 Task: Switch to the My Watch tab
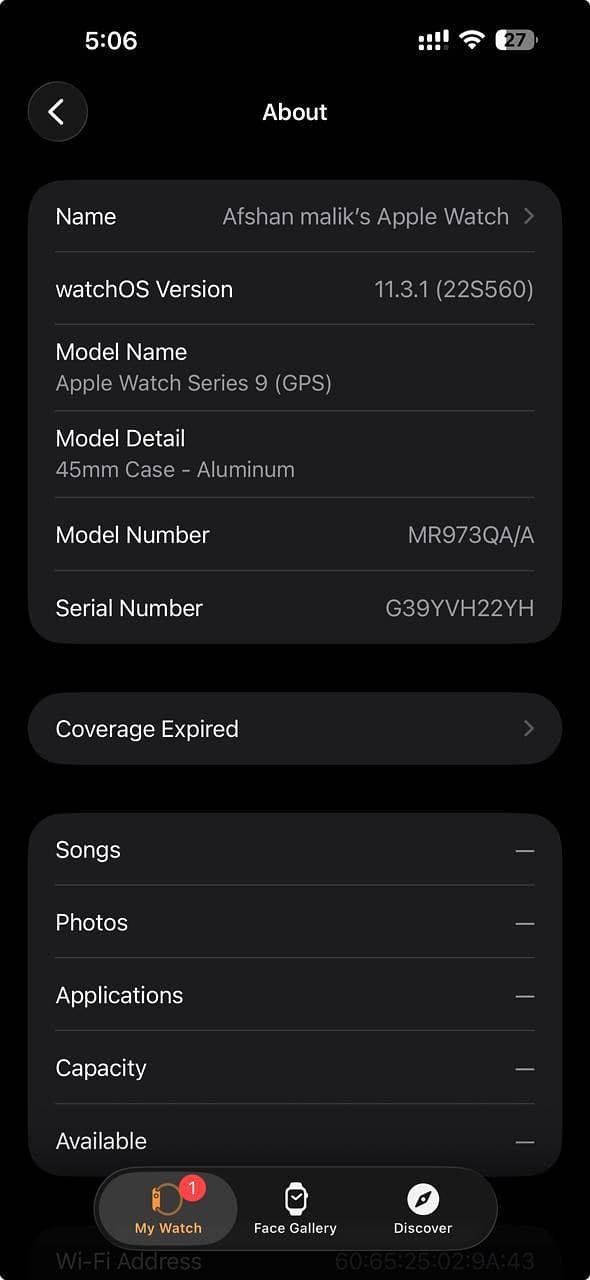pyautogui.click(x=168, y=1207)
